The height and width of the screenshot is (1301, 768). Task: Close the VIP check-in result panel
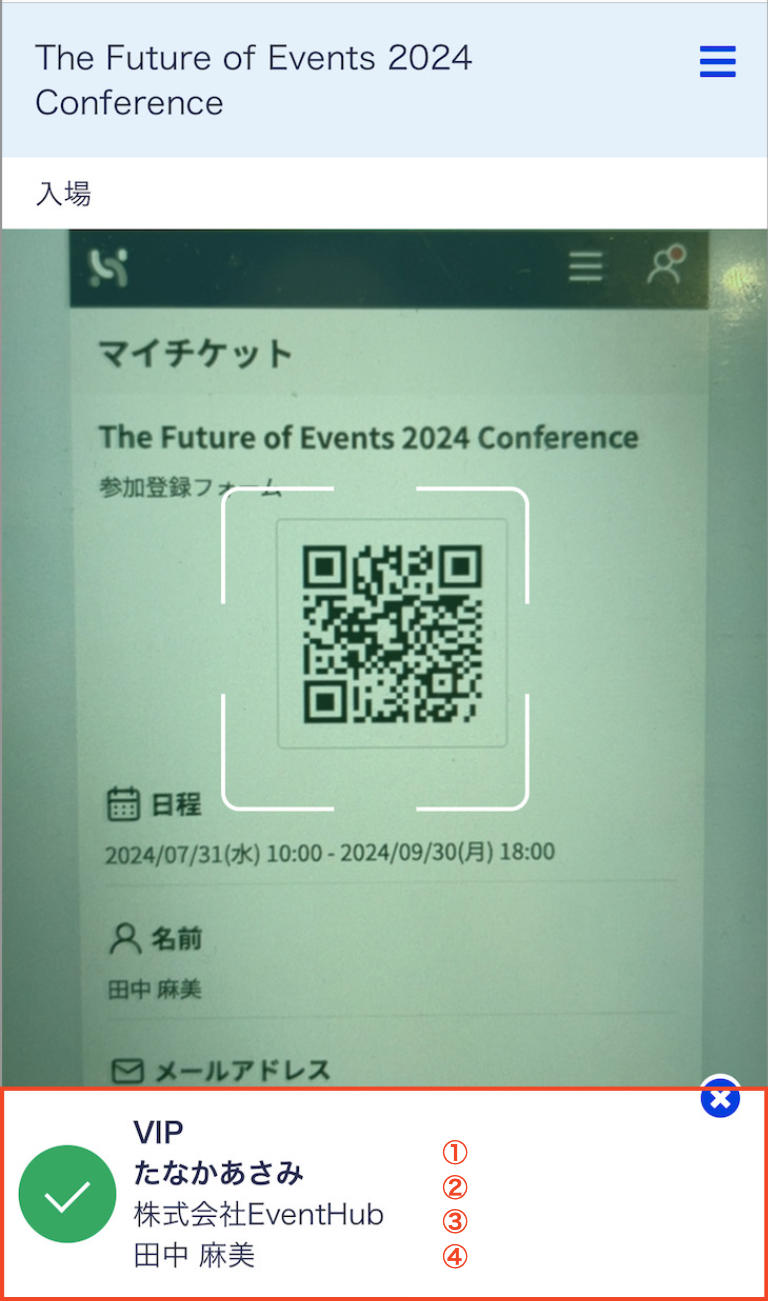click(720, 1098)
